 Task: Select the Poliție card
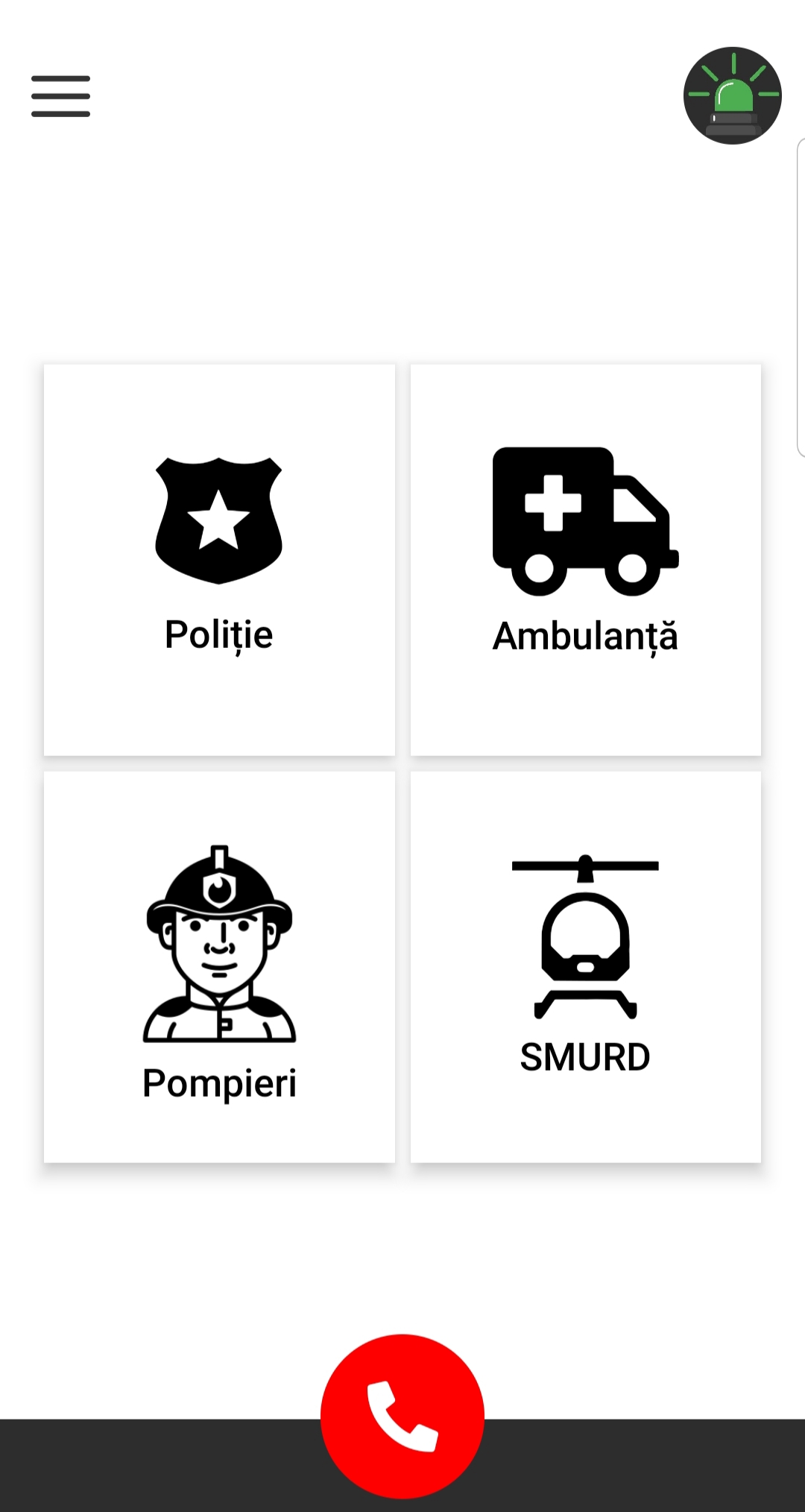coord(219,560)
